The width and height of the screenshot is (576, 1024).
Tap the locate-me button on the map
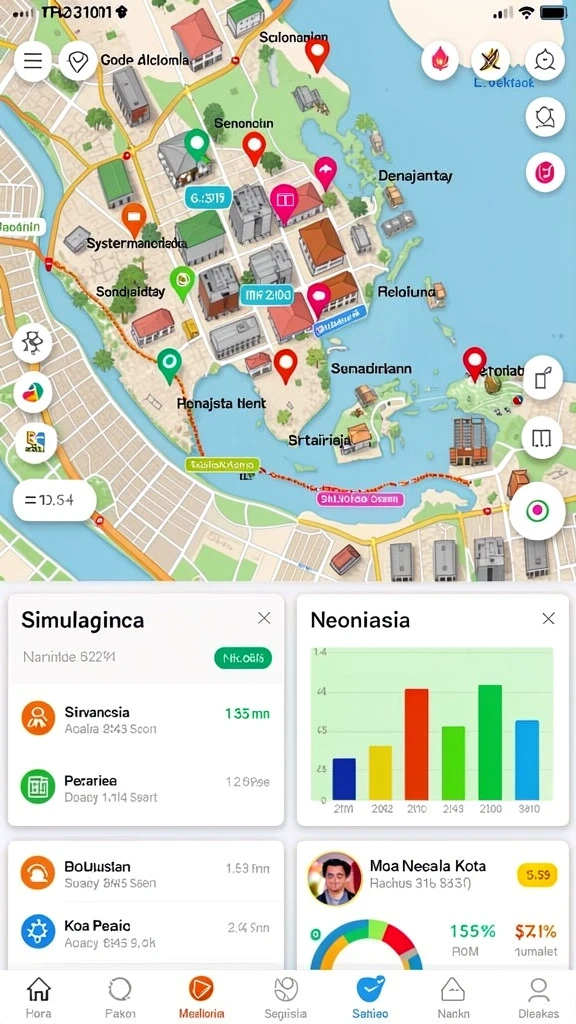coord(537,511)
